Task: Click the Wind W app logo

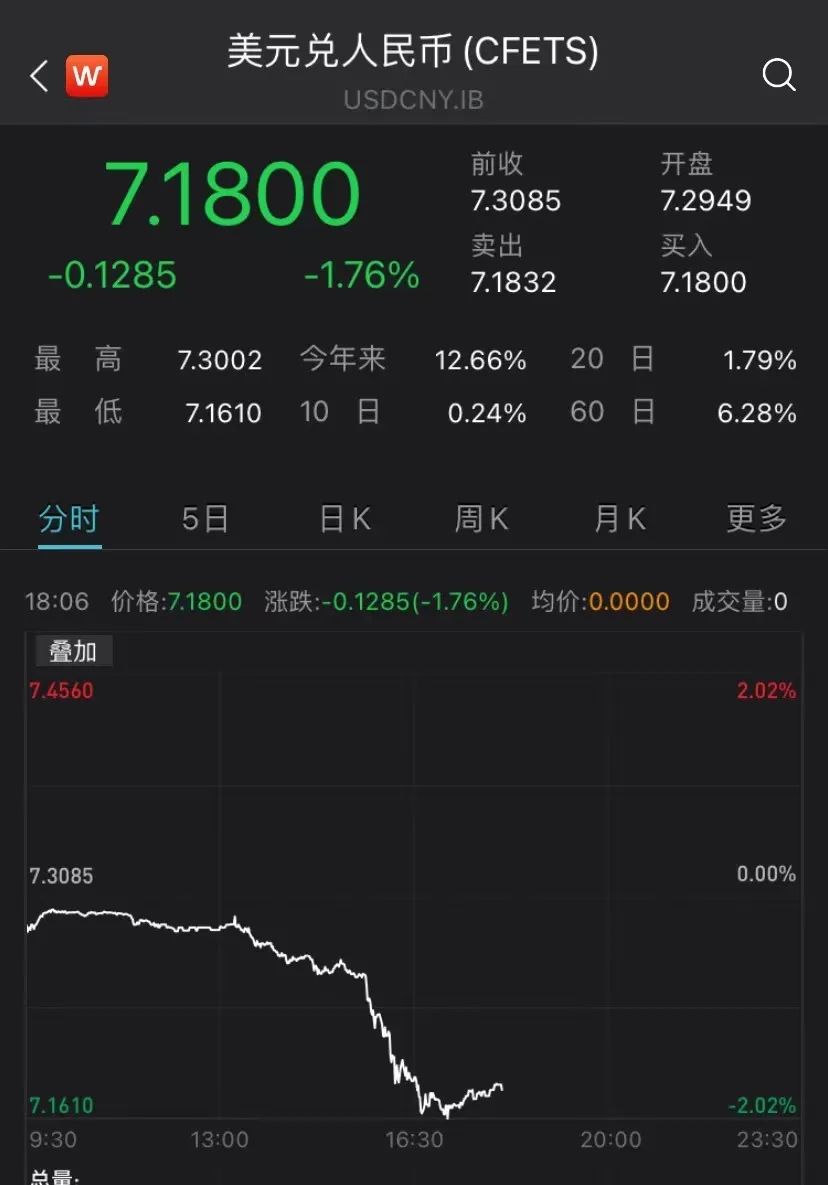Action: tap(87, 75)
